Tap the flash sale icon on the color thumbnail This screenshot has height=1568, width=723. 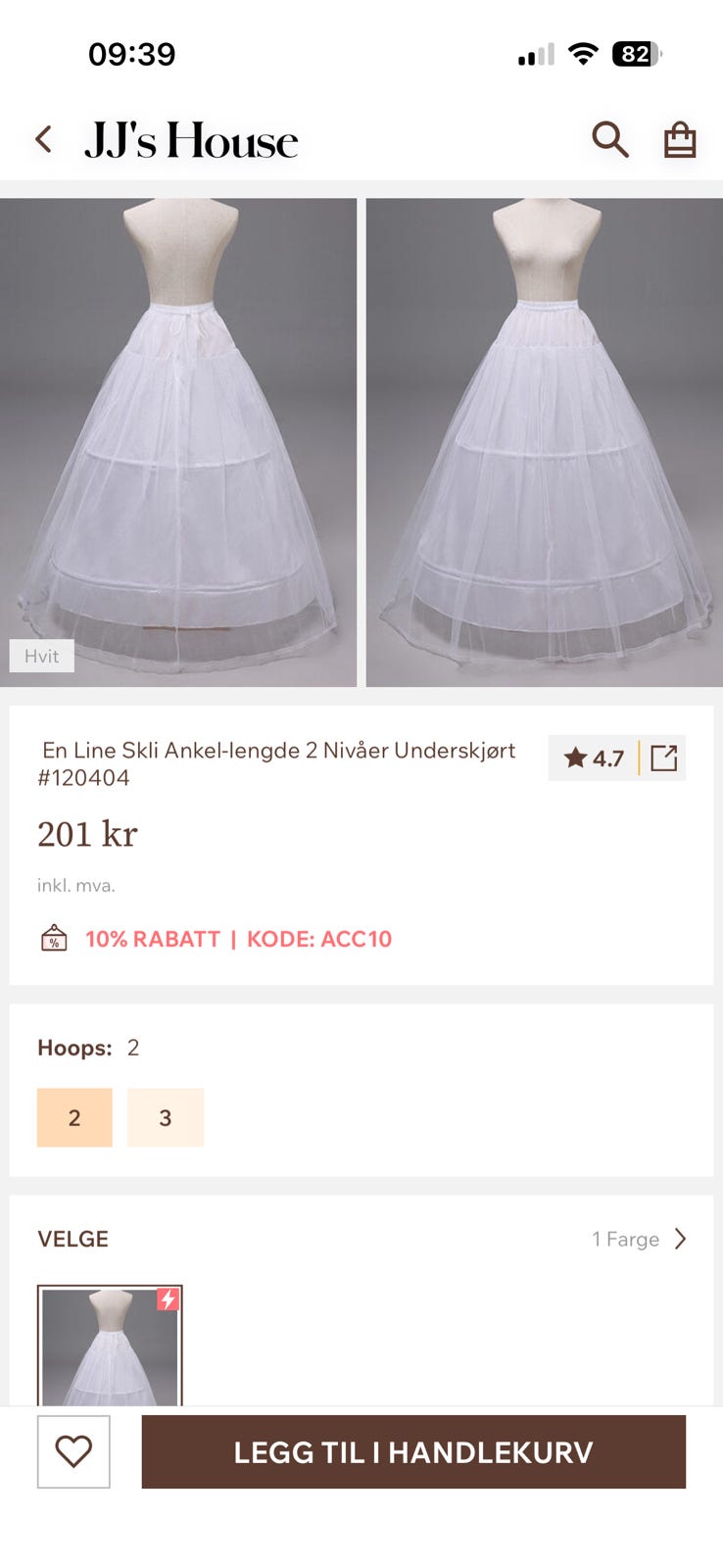click(x=169, y=1300)
